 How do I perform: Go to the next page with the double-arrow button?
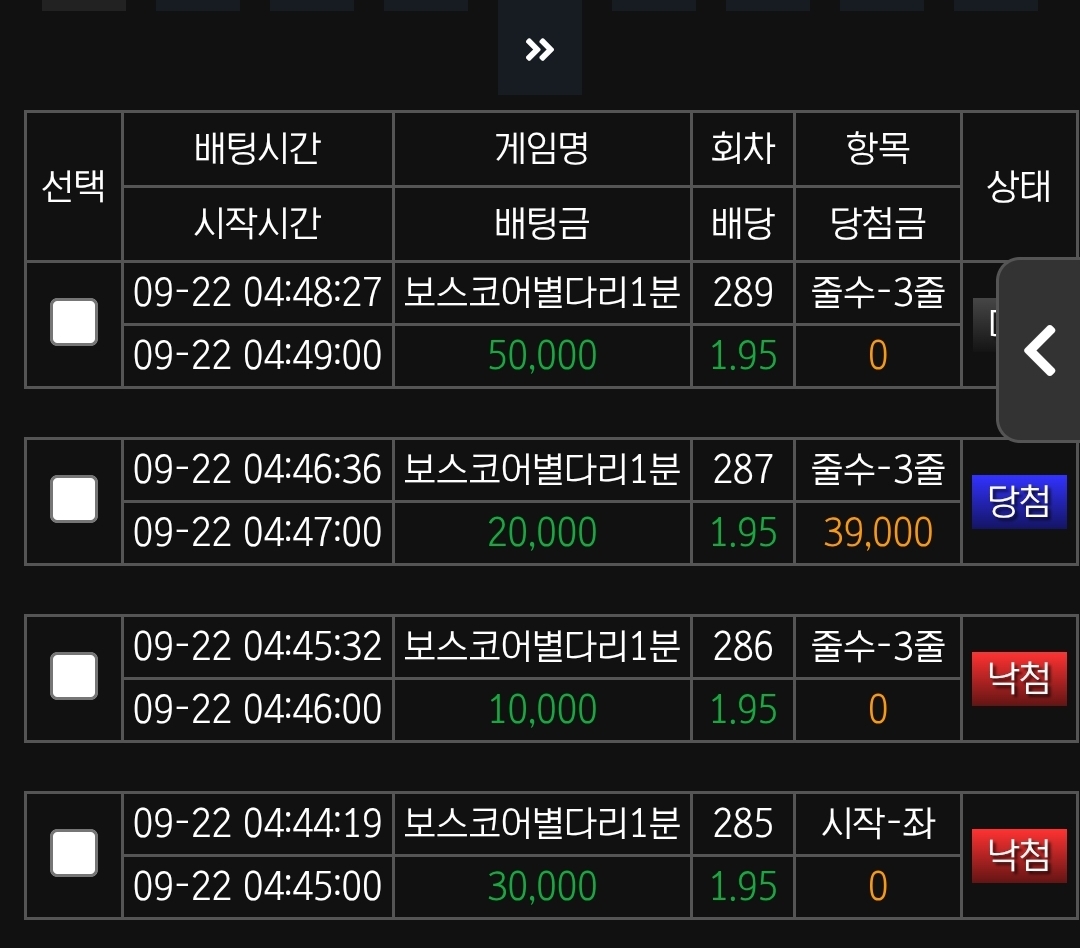(540, 49)
